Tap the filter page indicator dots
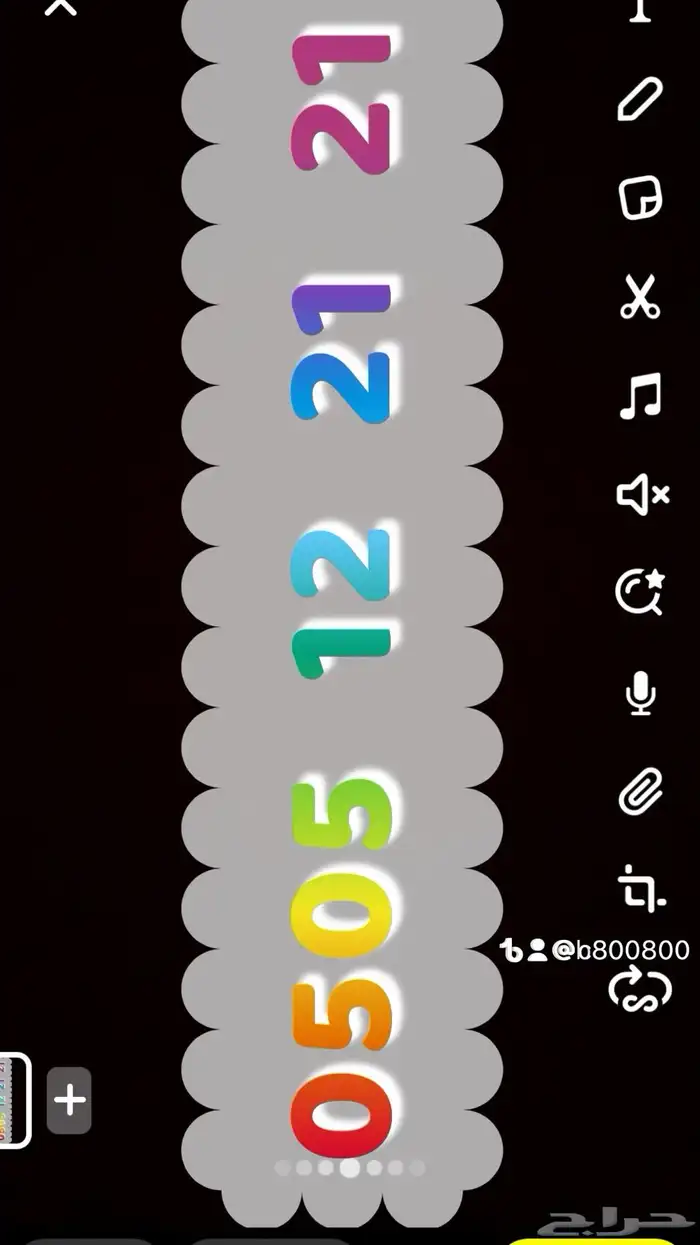700x1245 pixels. pos(350,1167)
